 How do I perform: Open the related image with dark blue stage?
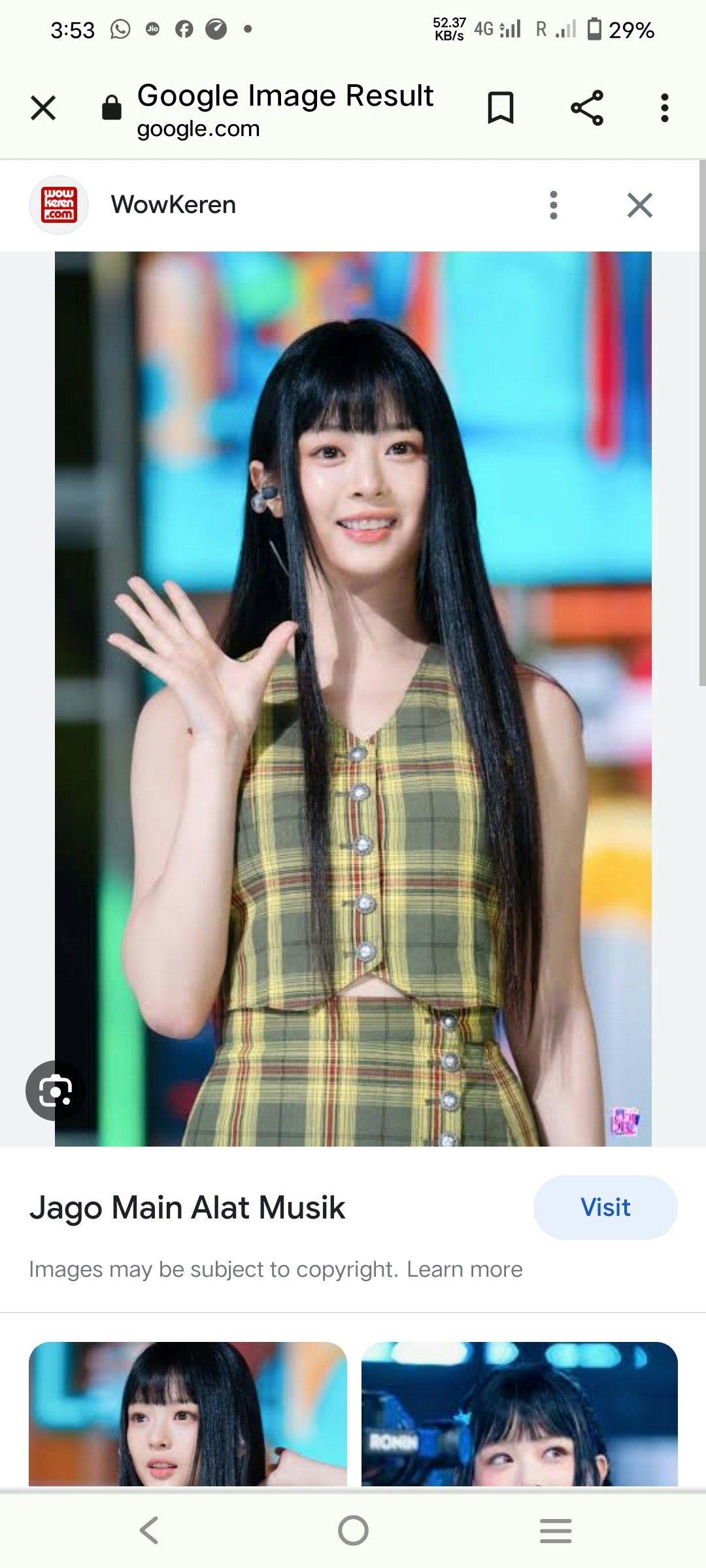pyautogui.click(x=519, y=1414)
